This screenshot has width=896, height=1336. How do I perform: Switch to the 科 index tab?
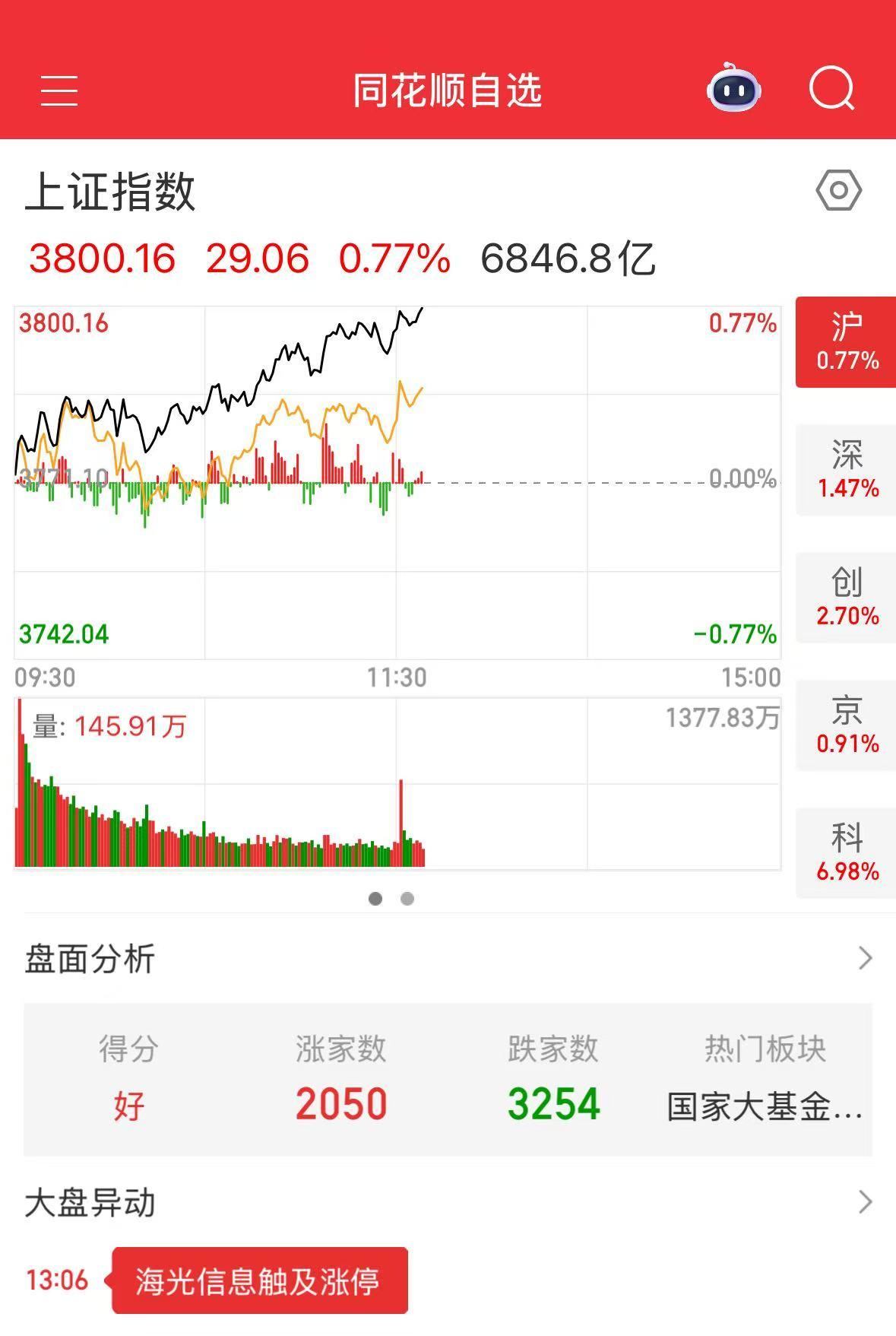click(x=847, y=853)
